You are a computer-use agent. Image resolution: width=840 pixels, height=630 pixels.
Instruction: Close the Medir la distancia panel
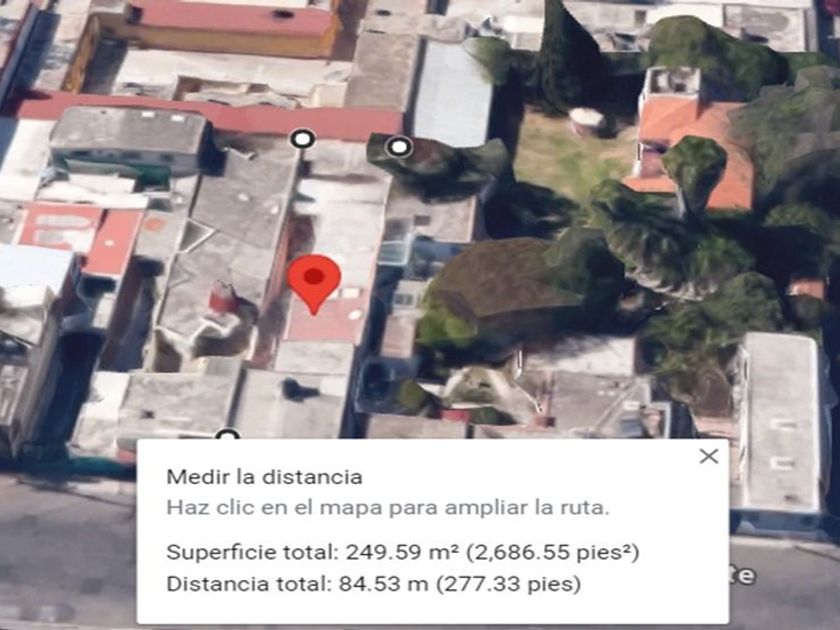[709, 456]
